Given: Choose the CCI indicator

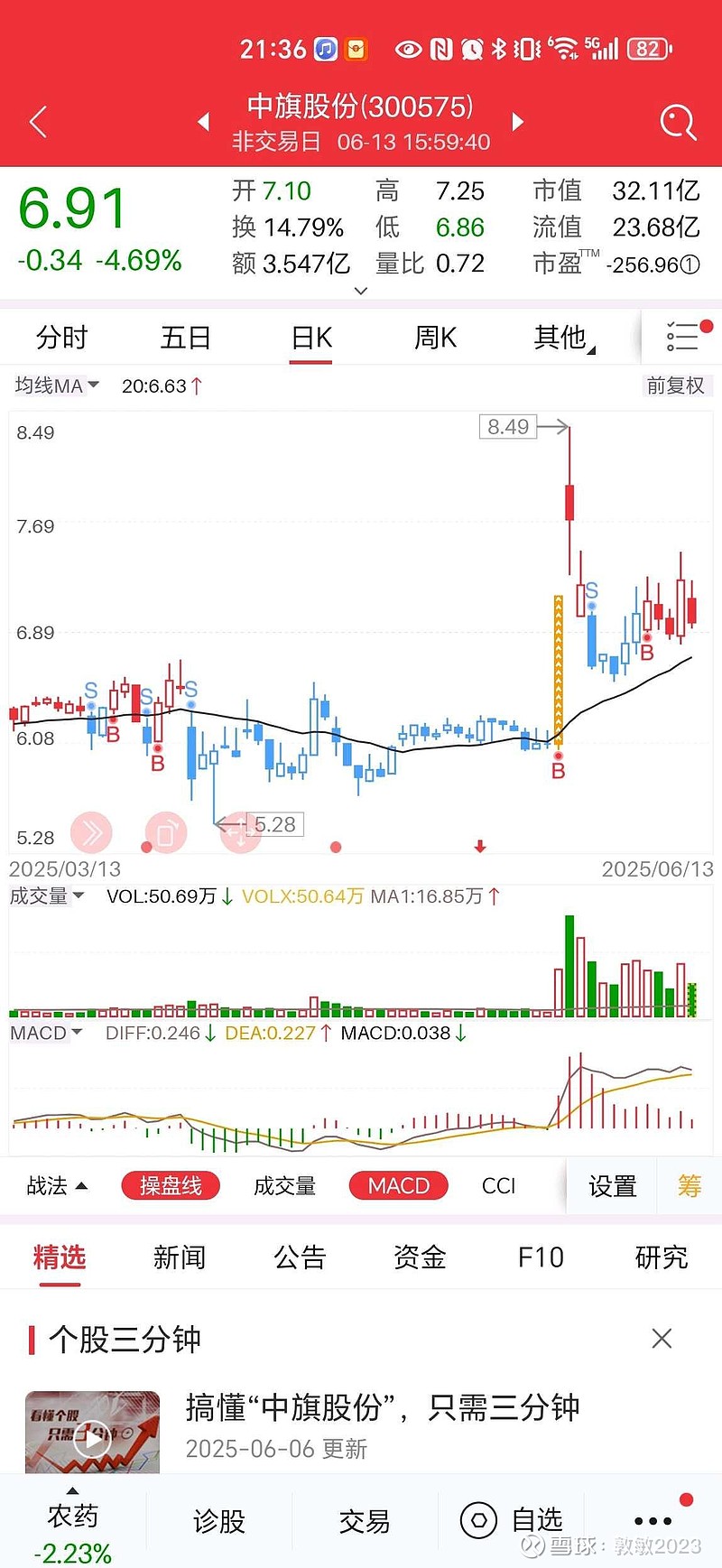Looking at the screenshot, I should (498, 1185).
